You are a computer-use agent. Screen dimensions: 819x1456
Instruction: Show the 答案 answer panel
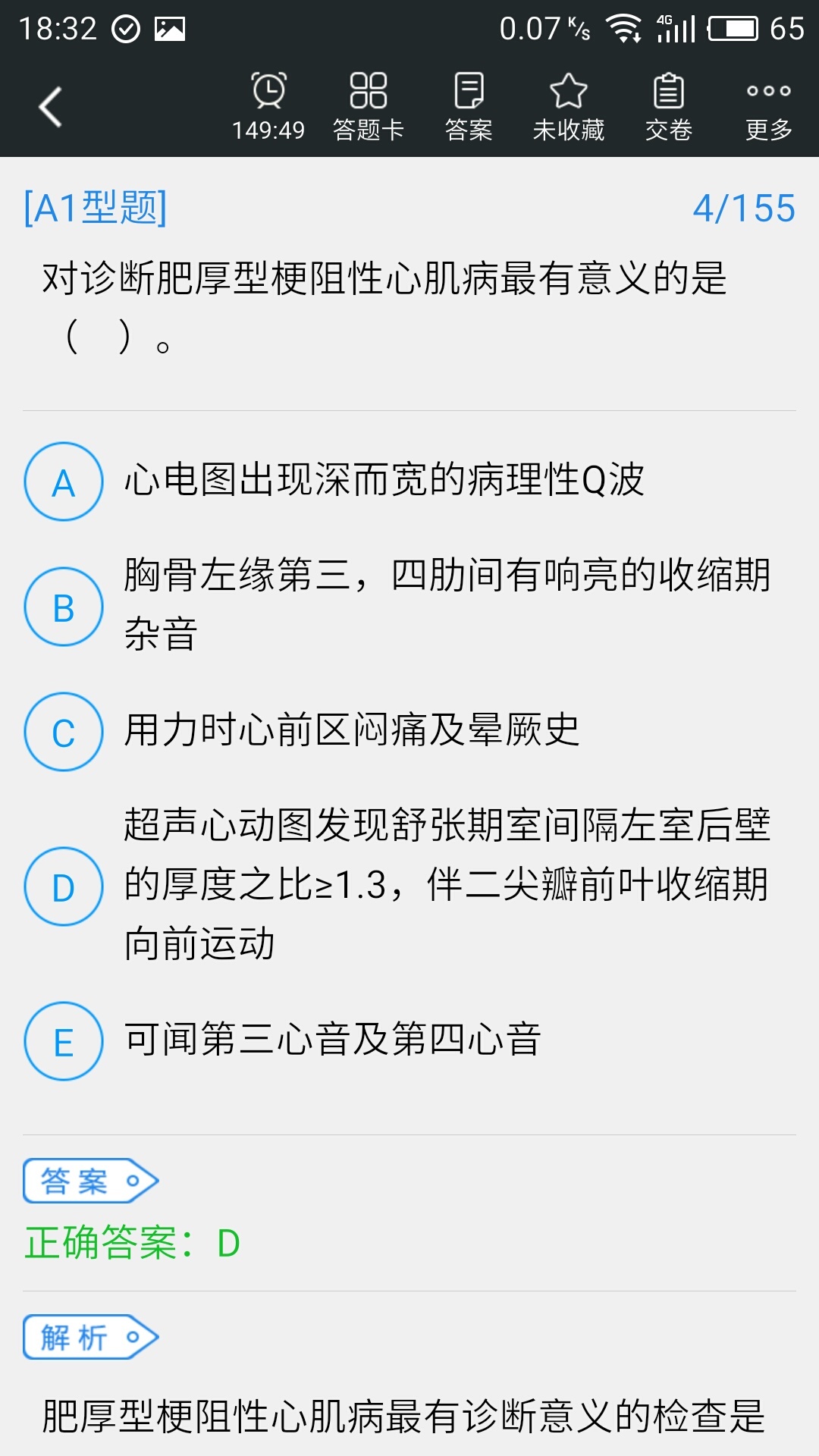pos(469,107)
